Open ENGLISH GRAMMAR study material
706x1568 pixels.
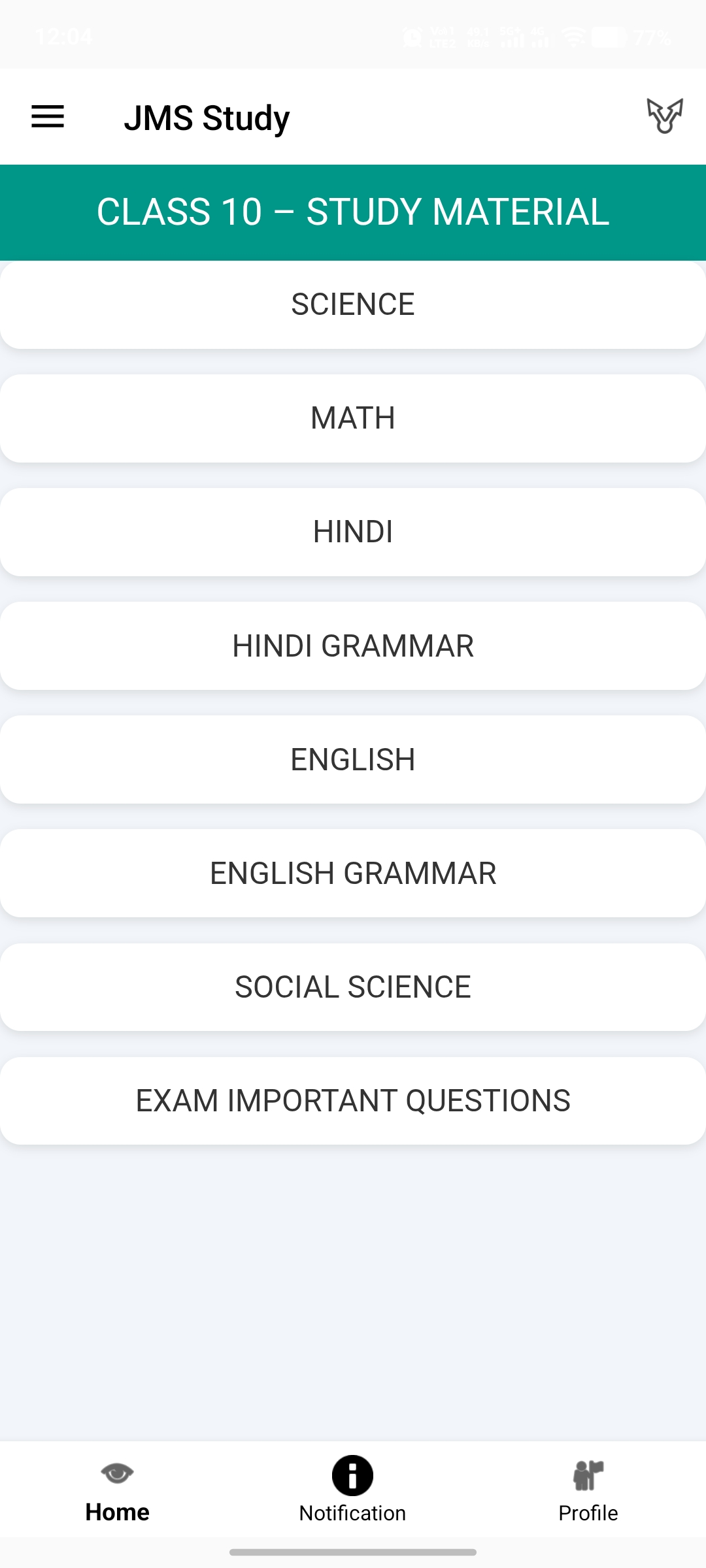353,873
